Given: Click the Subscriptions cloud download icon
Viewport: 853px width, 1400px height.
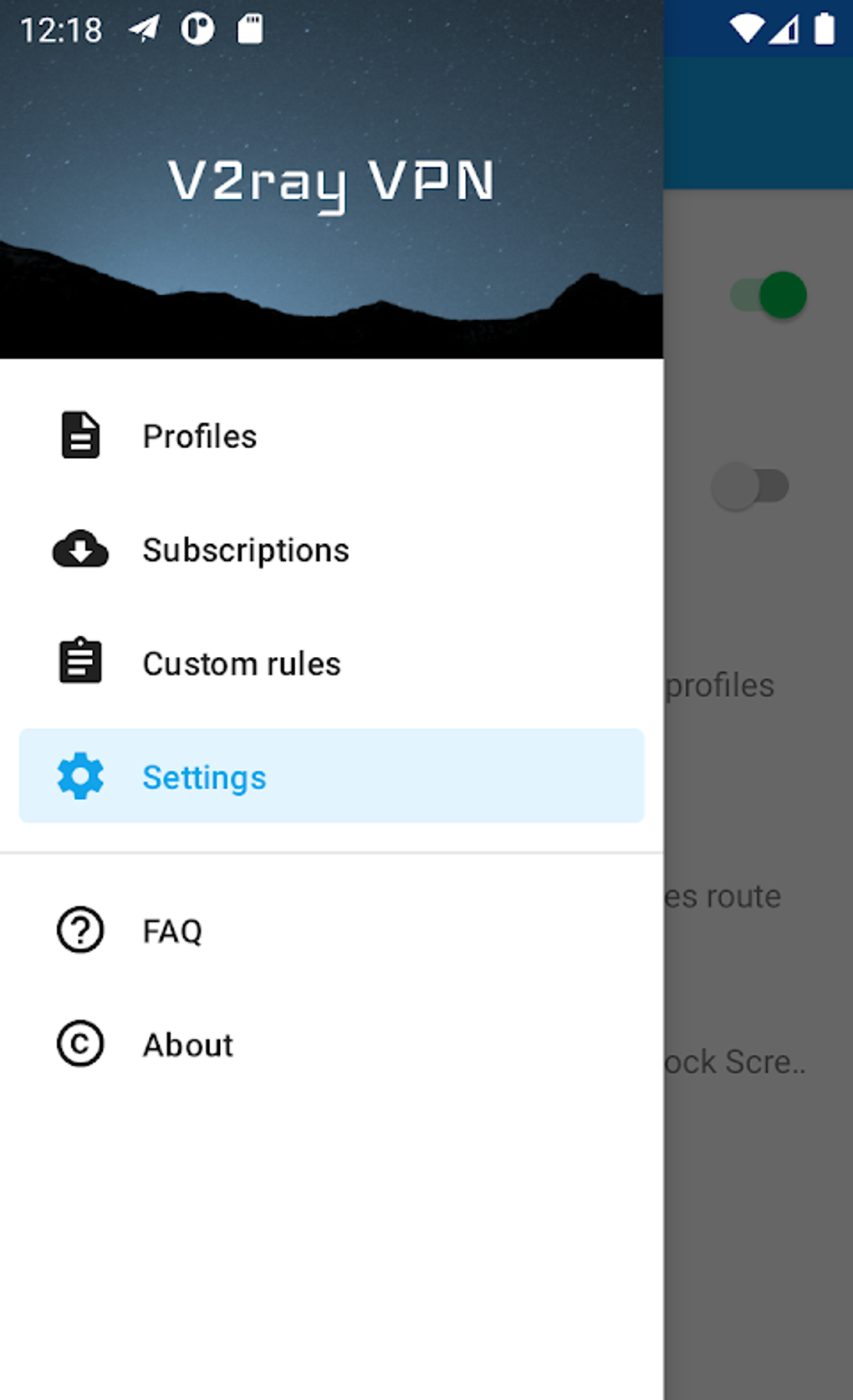Looking at the screenshot, I should 79,550.
